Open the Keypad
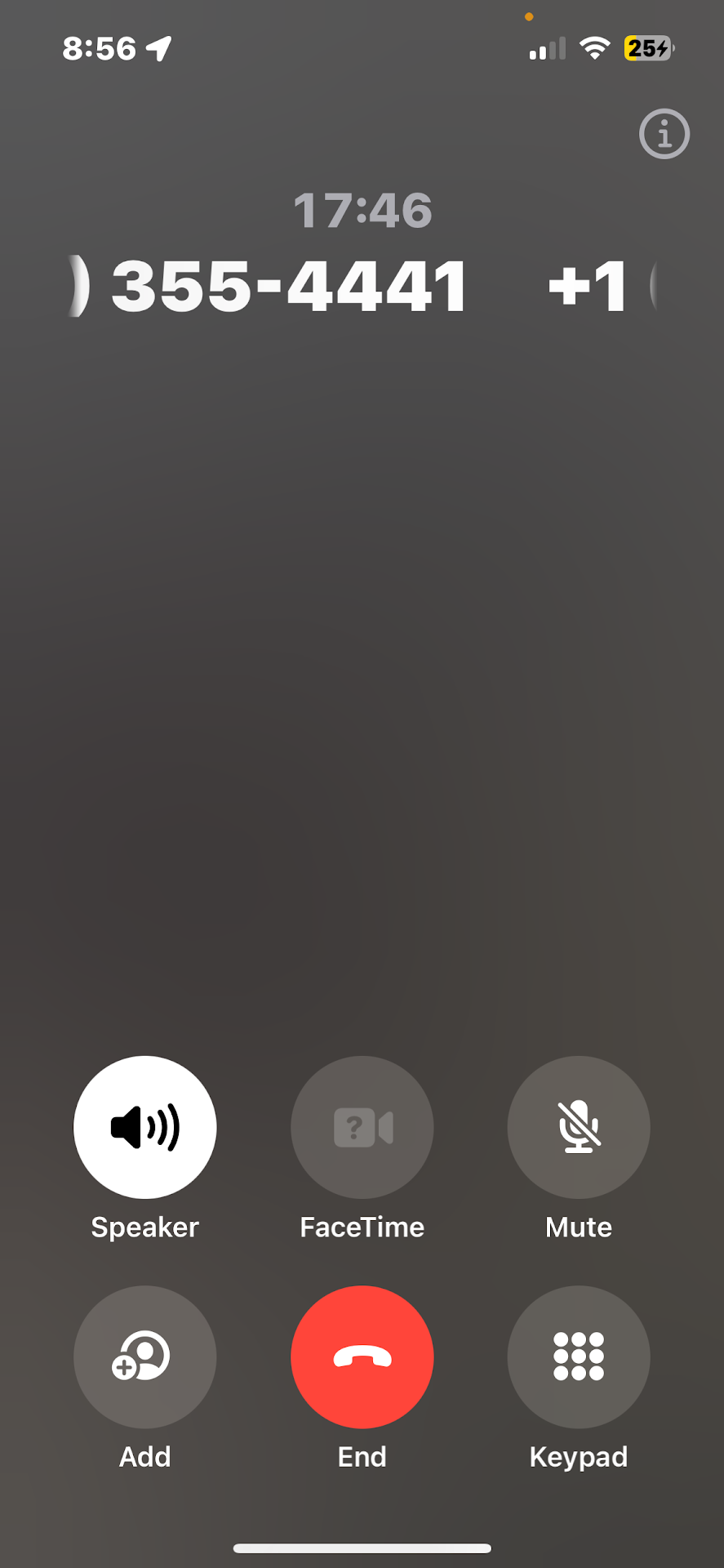 point(578,1356)
